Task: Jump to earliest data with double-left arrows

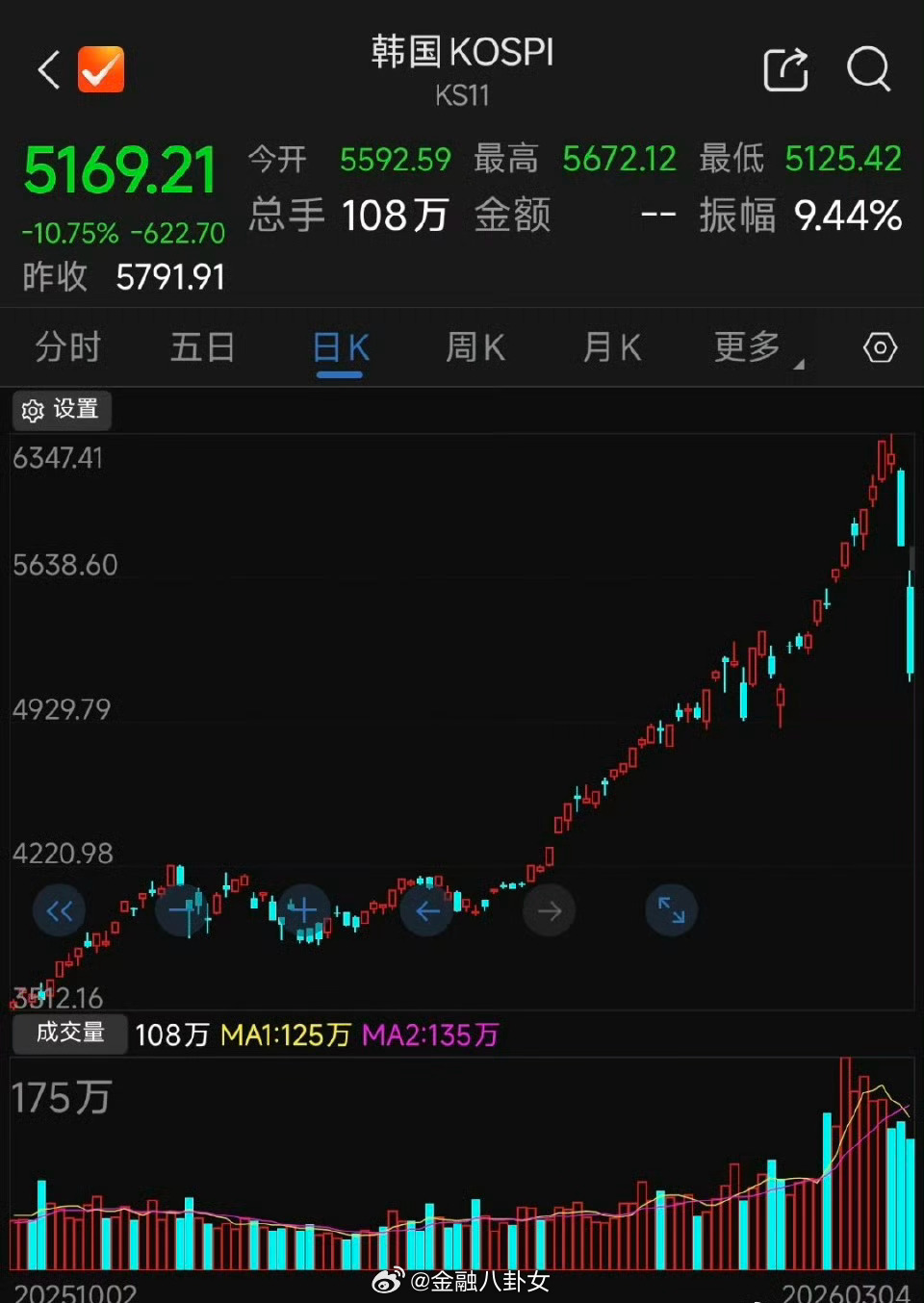Action: click(59, 910)
